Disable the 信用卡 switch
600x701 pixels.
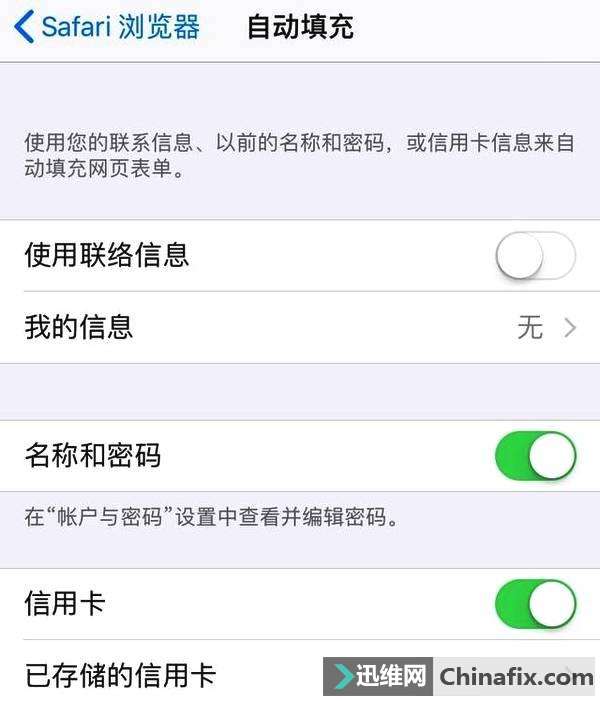pyautogui.click(x=535, y=604)
